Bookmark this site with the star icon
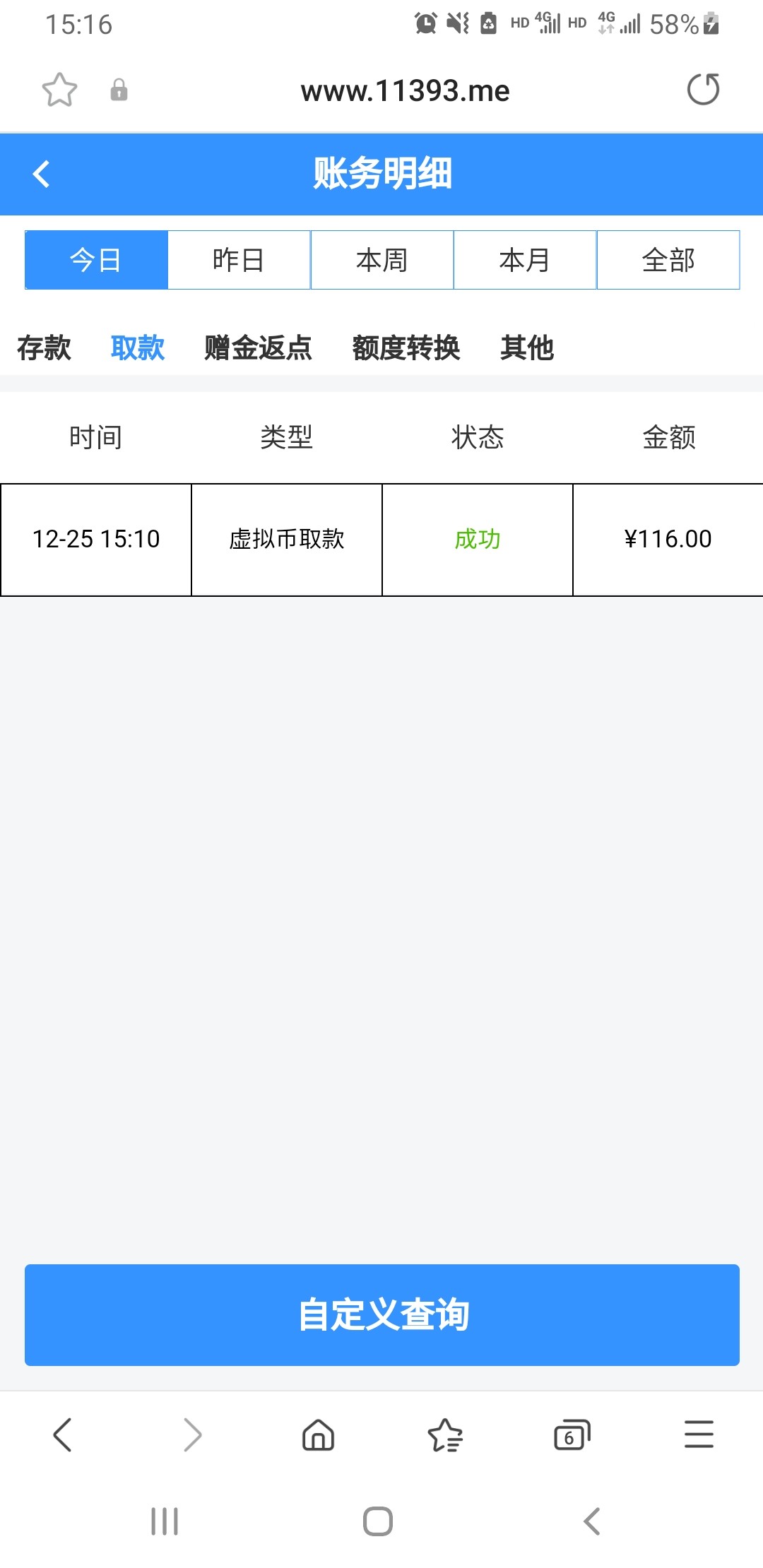The height and width of the screenshot is (1568, 763). click(59, 90)
